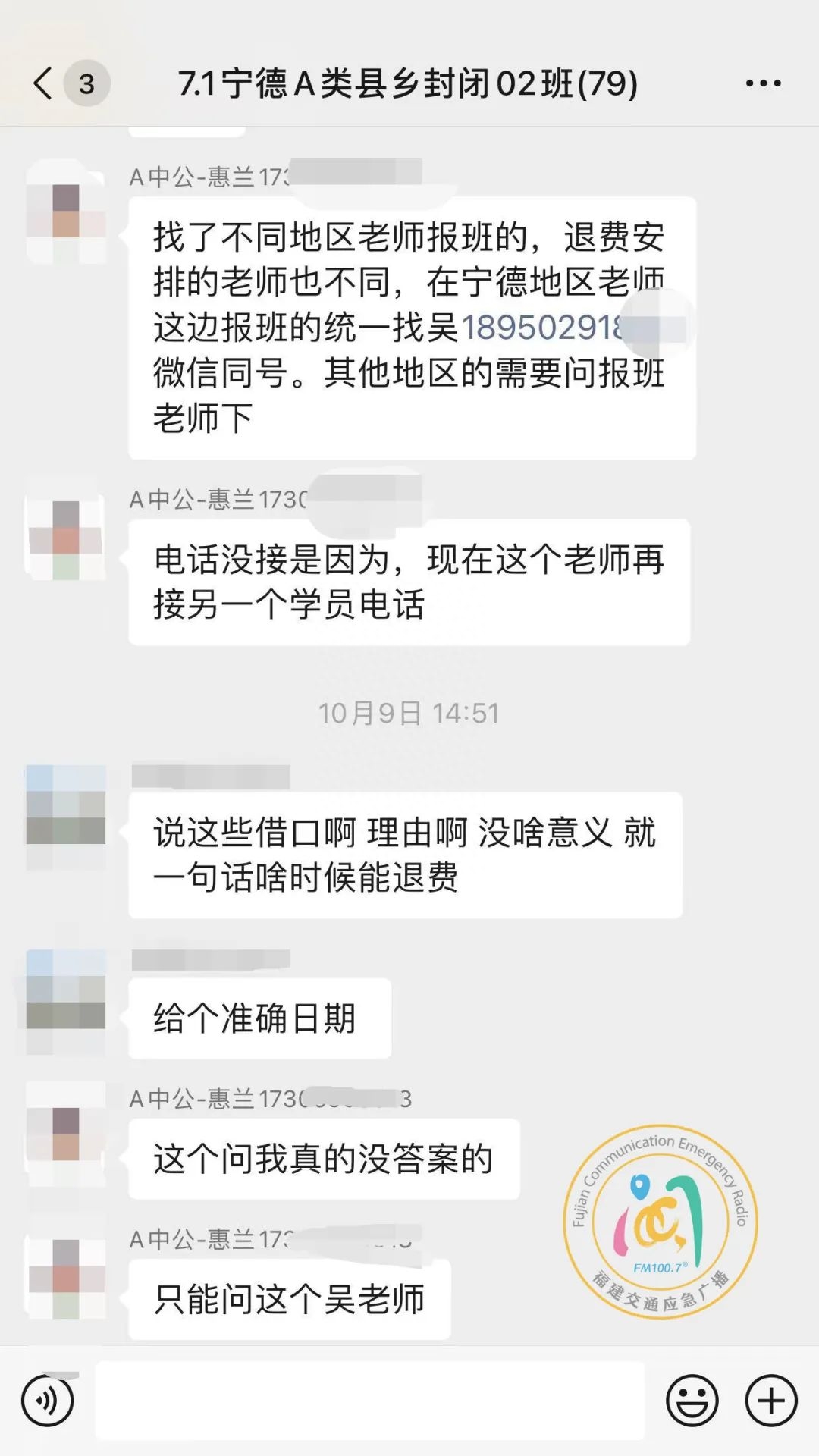
Task: Tap the timestamp 10月9日 14:51
Action: point(409,711)
